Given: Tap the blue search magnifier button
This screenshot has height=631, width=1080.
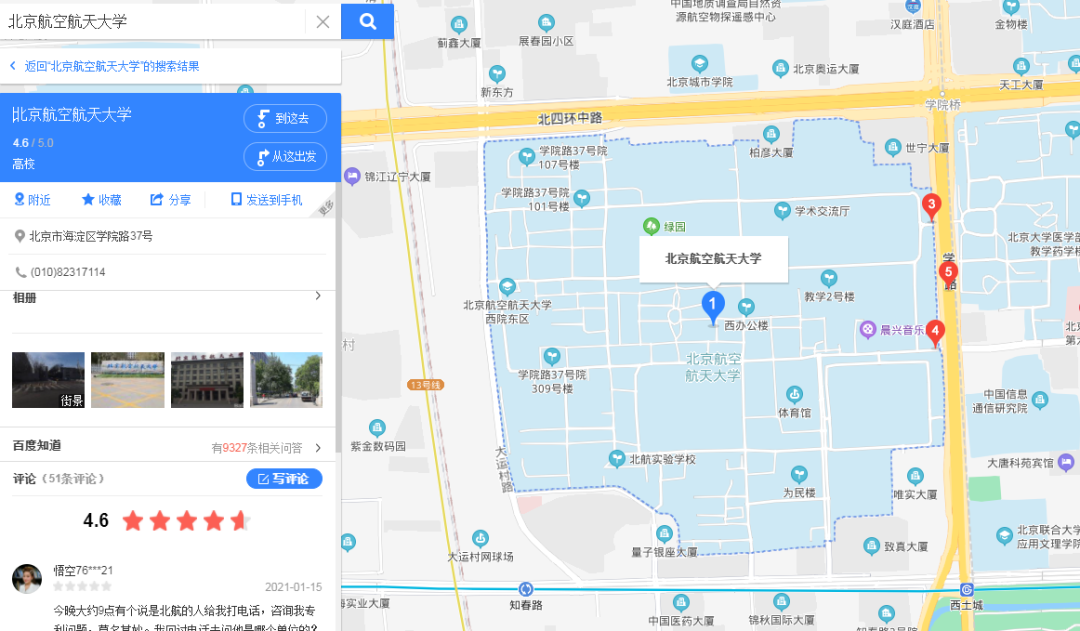Looking at the screenshot, I should [367, 21].
